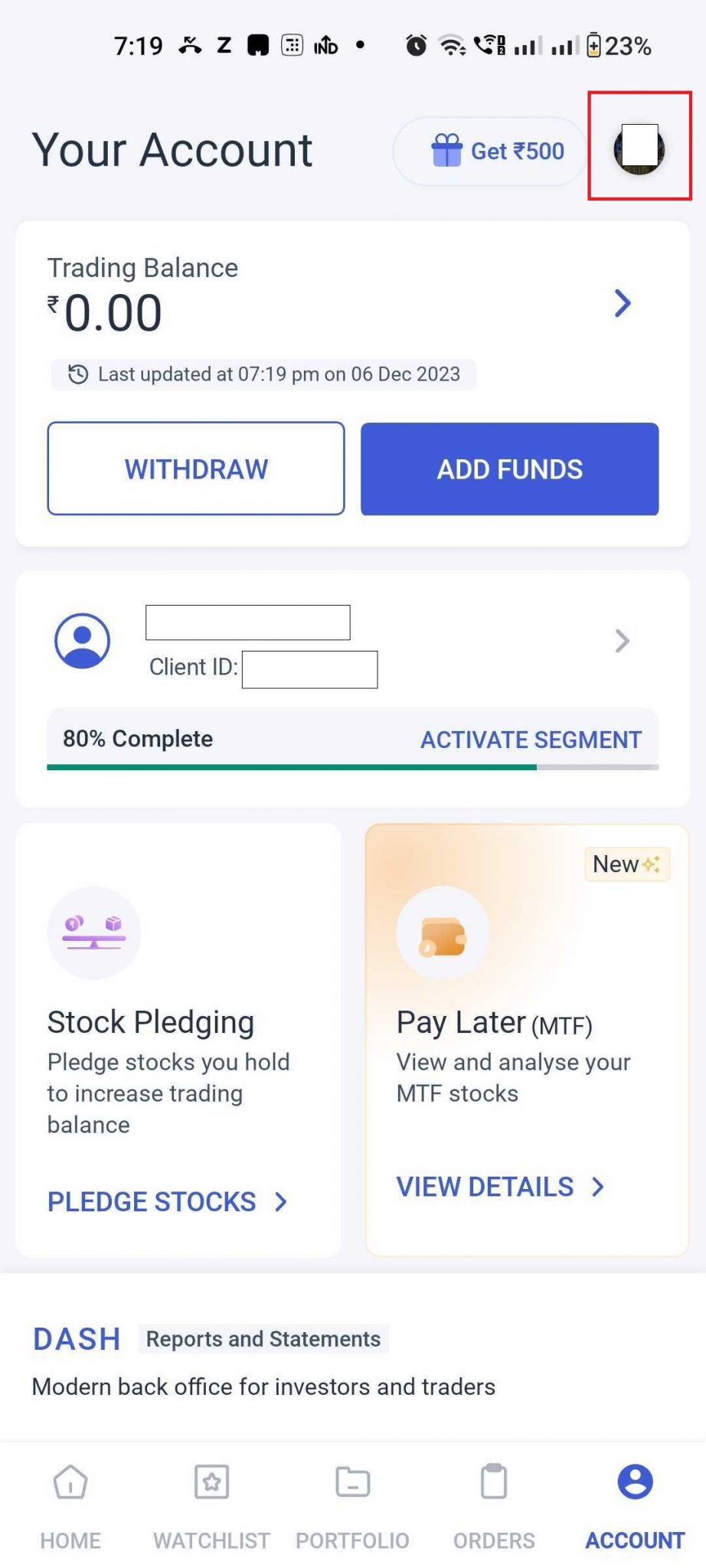The height and width of the screenshot is (1568, 706).
Task: Click the Pay Later wallet icon
Action: pyautogui.click(x=443, y=931)
